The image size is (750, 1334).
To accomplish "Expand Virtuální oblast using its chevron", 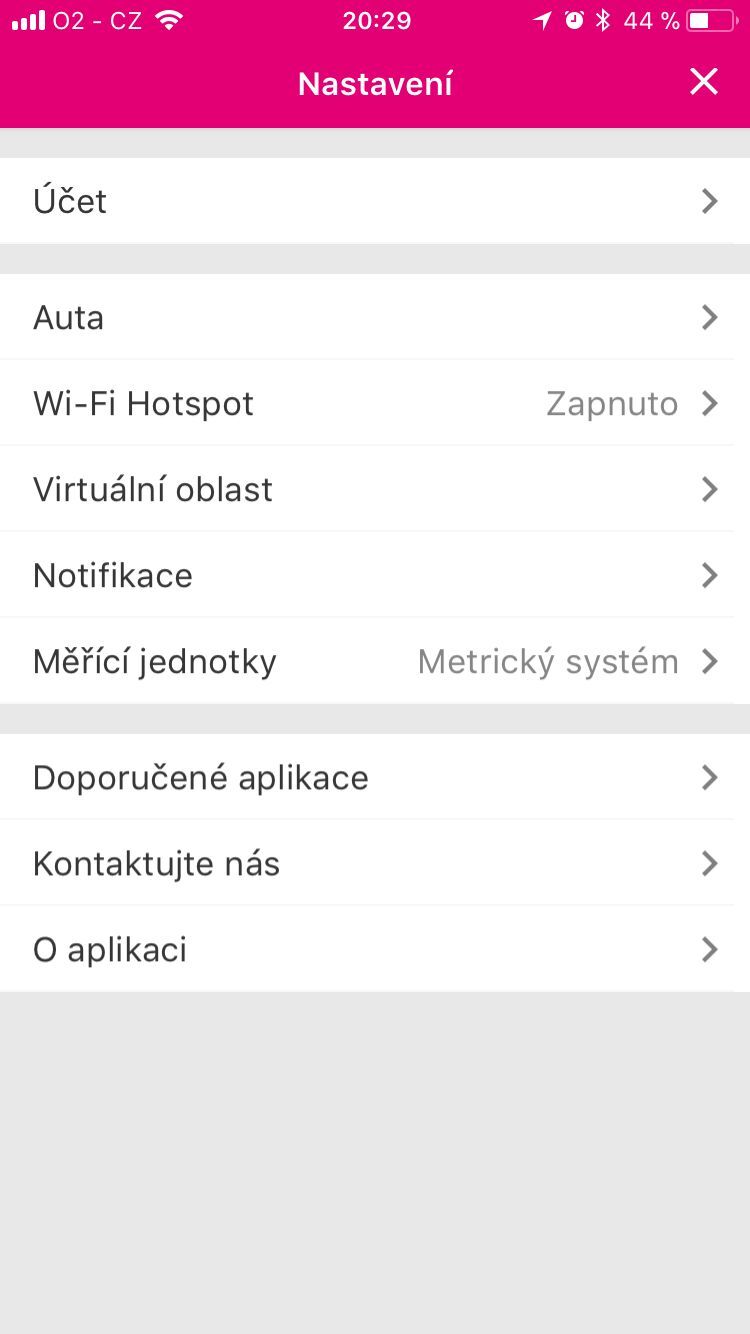I will [x=710, y=489].
